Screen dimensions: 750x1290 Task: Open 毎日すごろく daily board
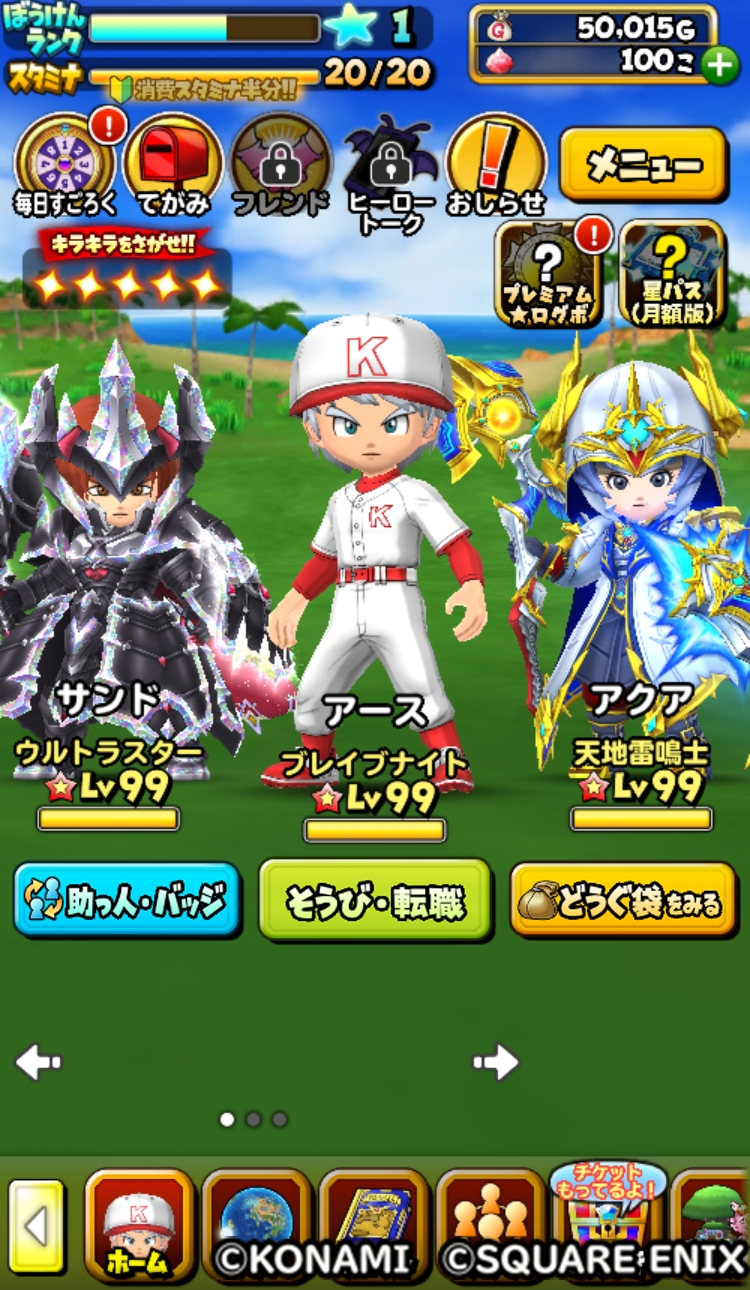(63, 163)
